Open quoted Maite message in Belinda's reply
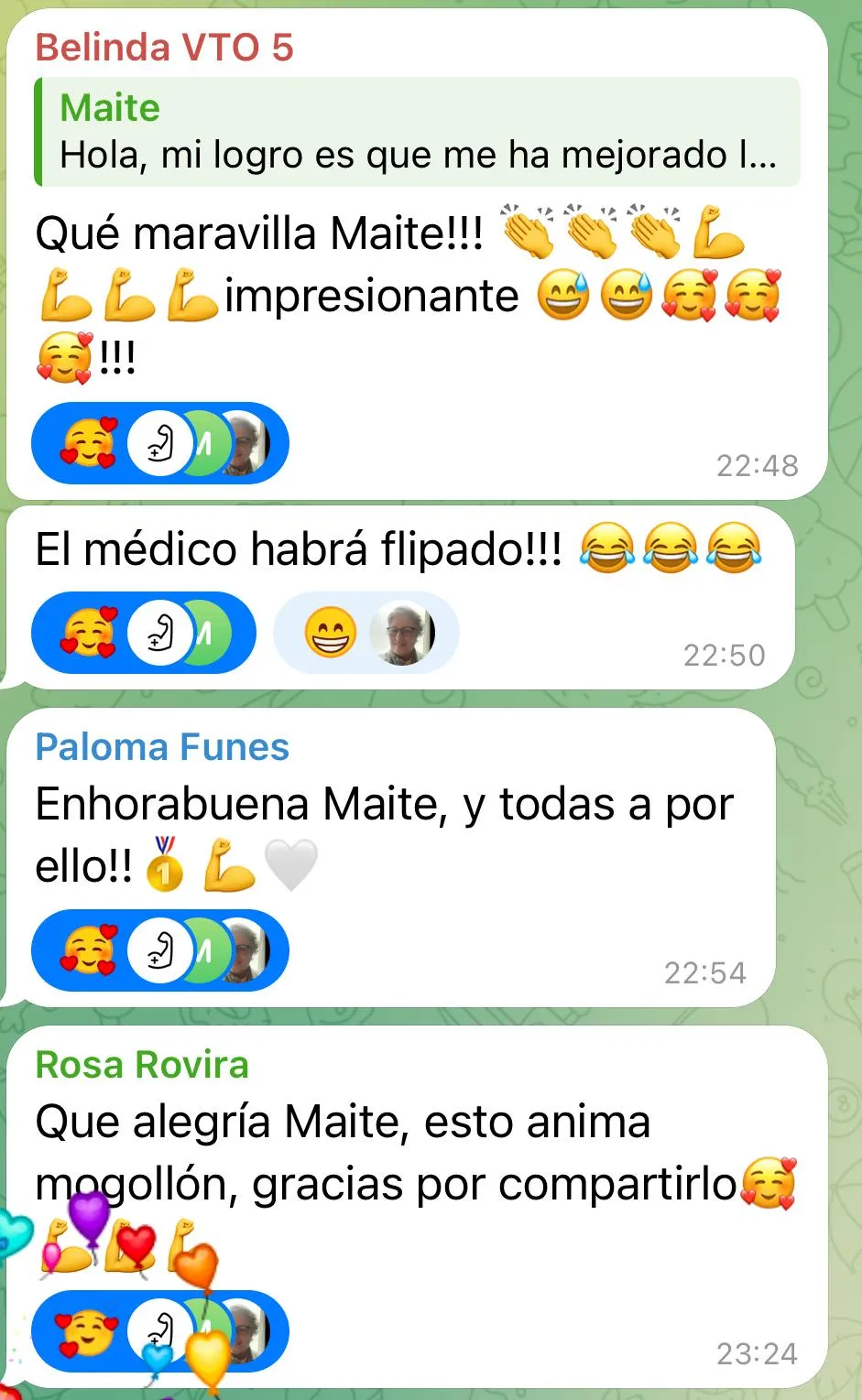This screenshot has height=1400, width=862. pyautogui.click(x=417, y=133)
